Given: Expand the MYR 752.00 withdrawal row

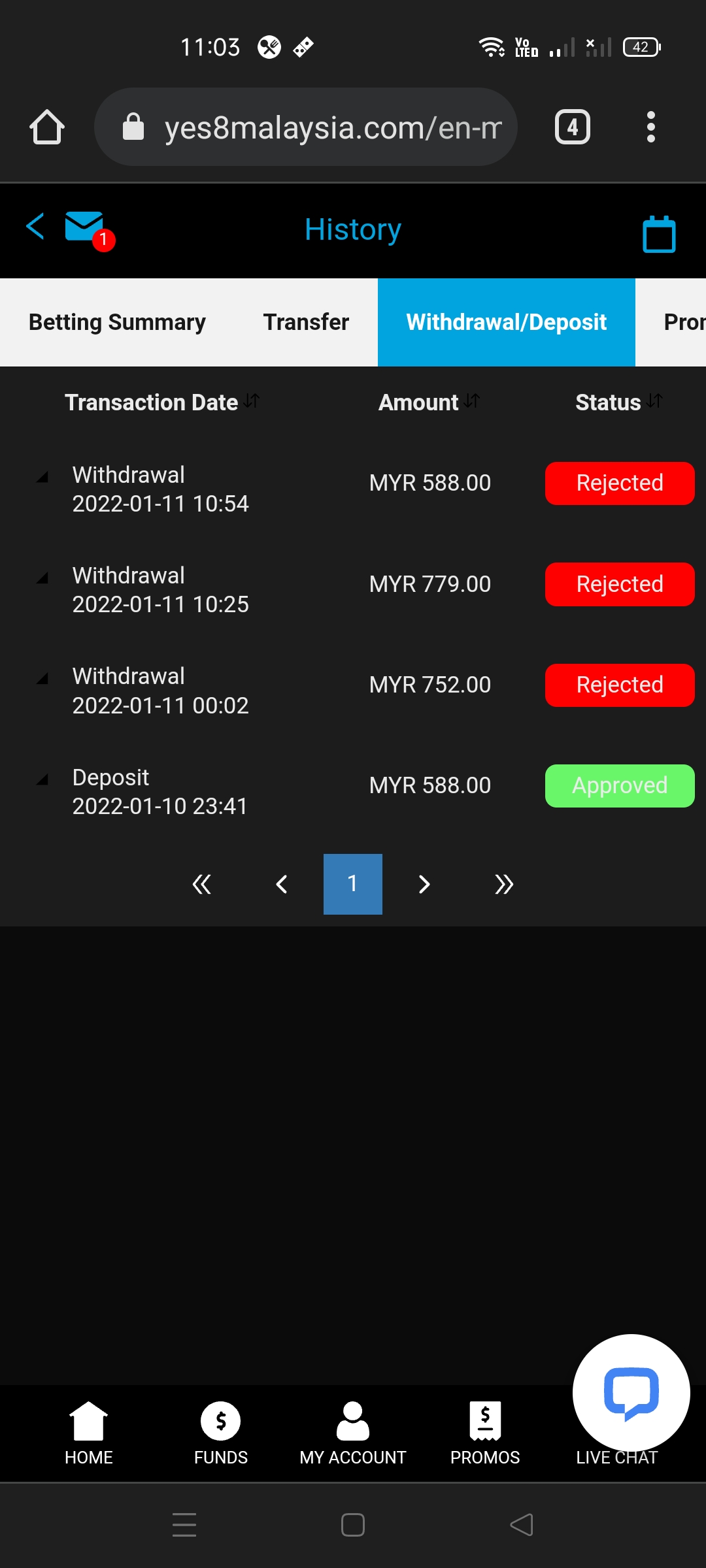Looking at the screenshot, I should pos(42,678).
